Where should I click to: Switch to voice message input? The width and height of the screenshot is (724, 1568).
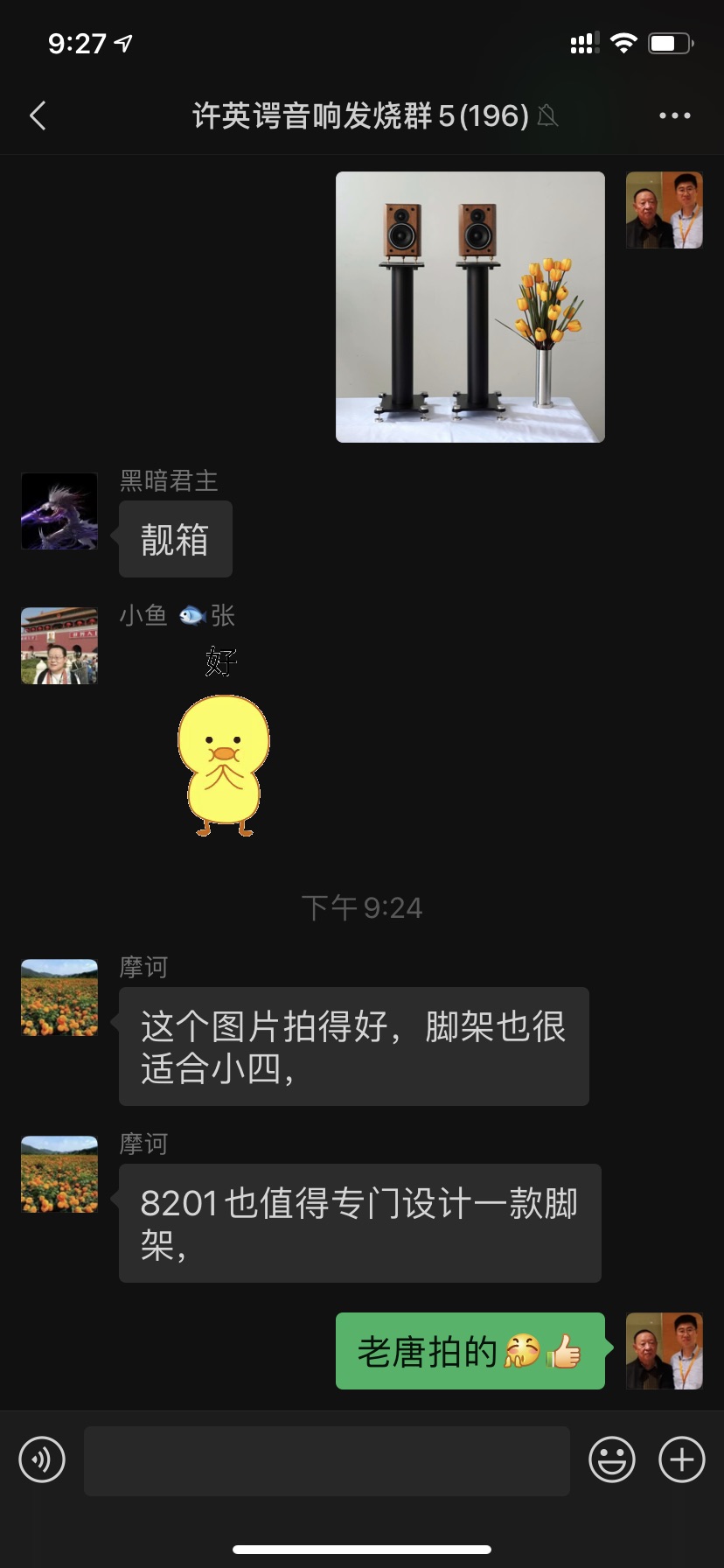(x=42, y=1459)
